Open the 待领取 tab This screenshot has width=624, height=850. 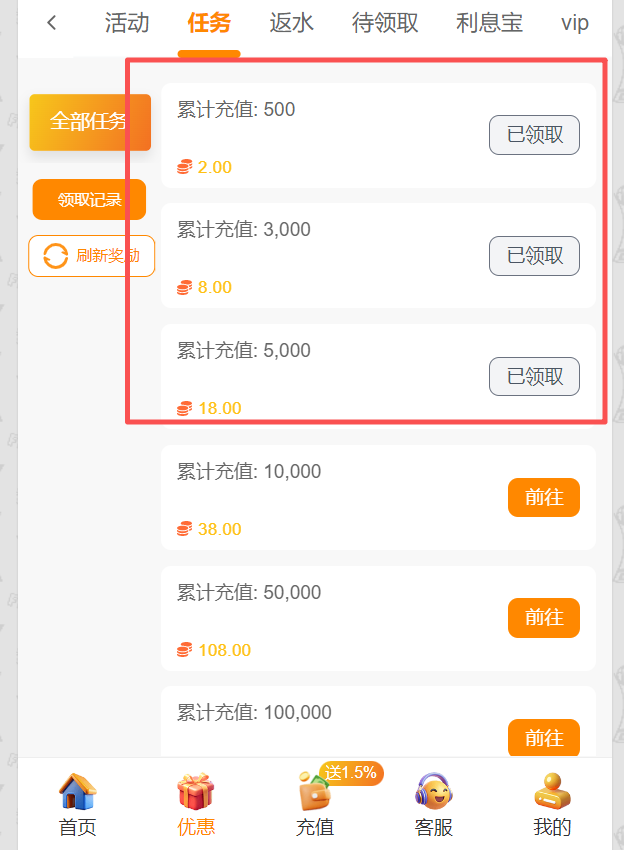point(385,23)
